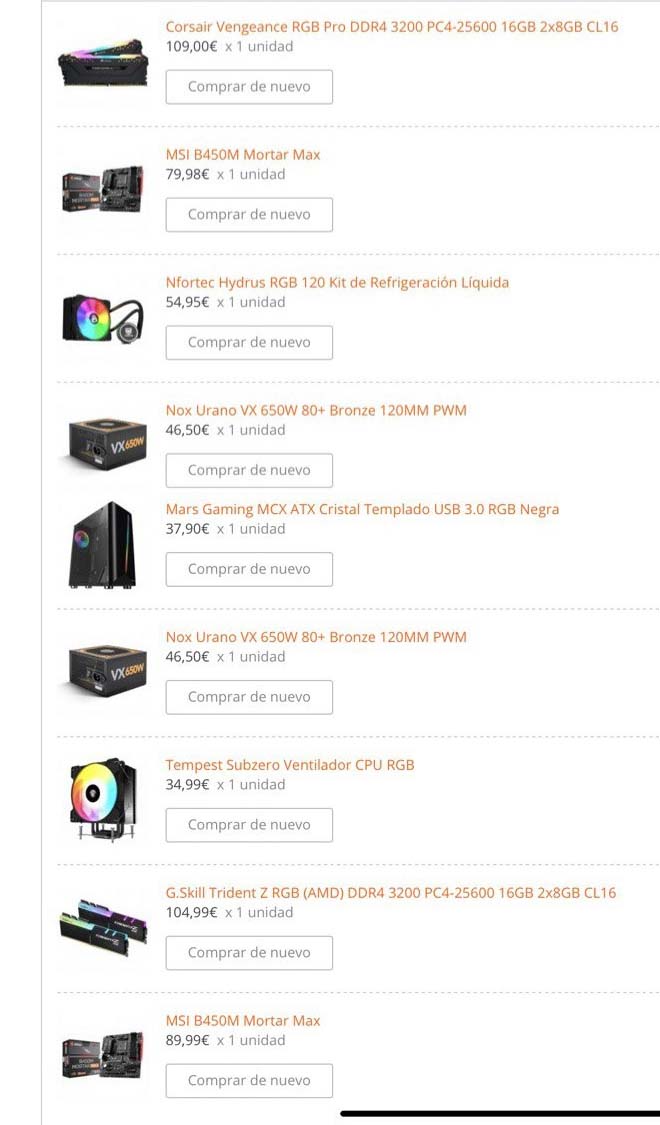Tap Comprar de nuevo for Mars Gaming MCX case

coord(249,569)
